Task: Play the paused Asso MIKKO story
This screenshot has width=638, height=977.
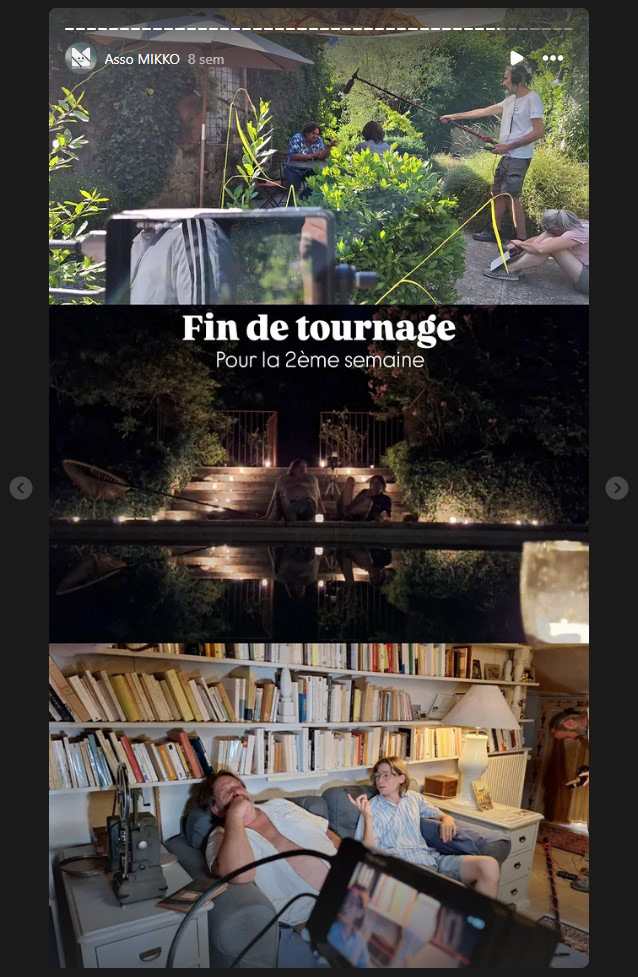Action: point(516,58)
